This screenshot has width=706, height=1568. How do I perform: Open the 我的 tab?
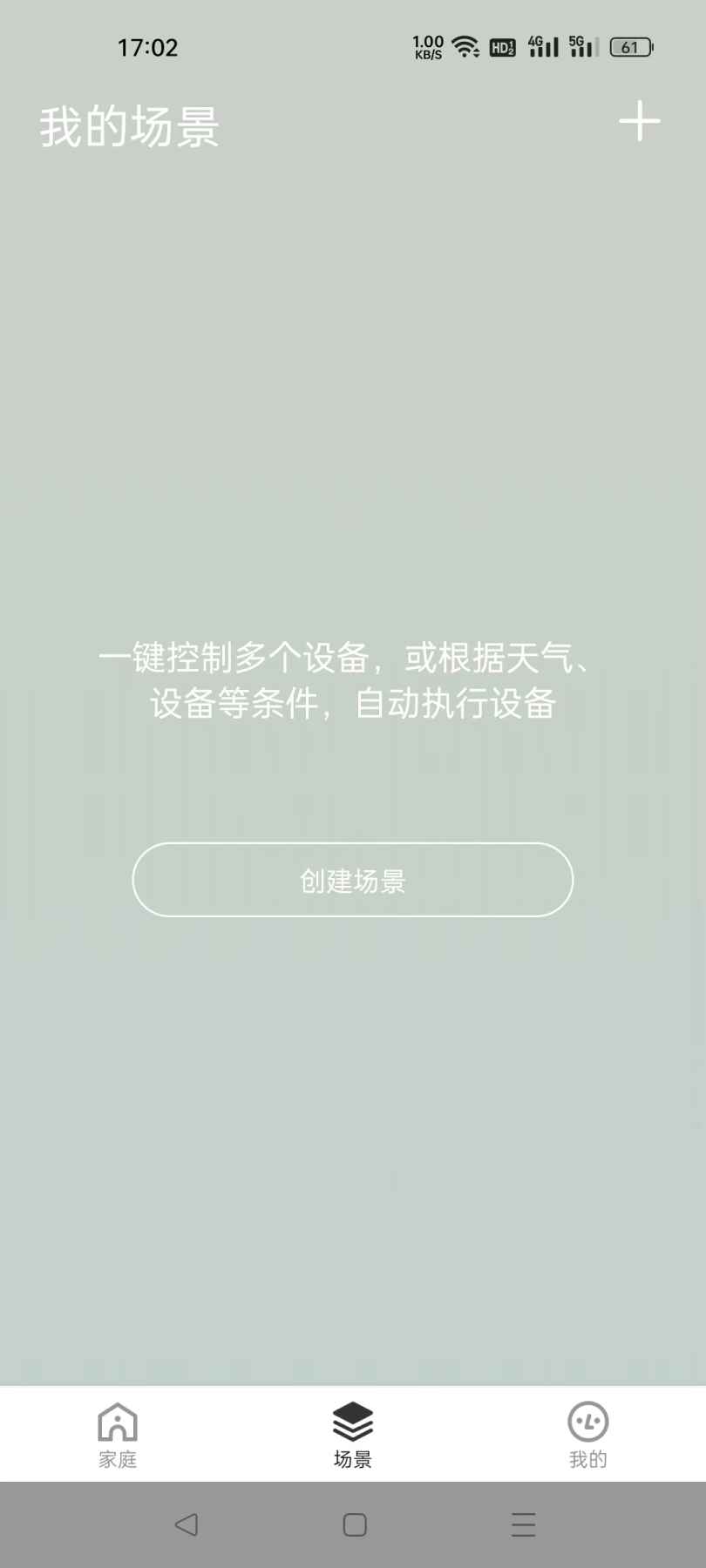(x=588, y=1435)
